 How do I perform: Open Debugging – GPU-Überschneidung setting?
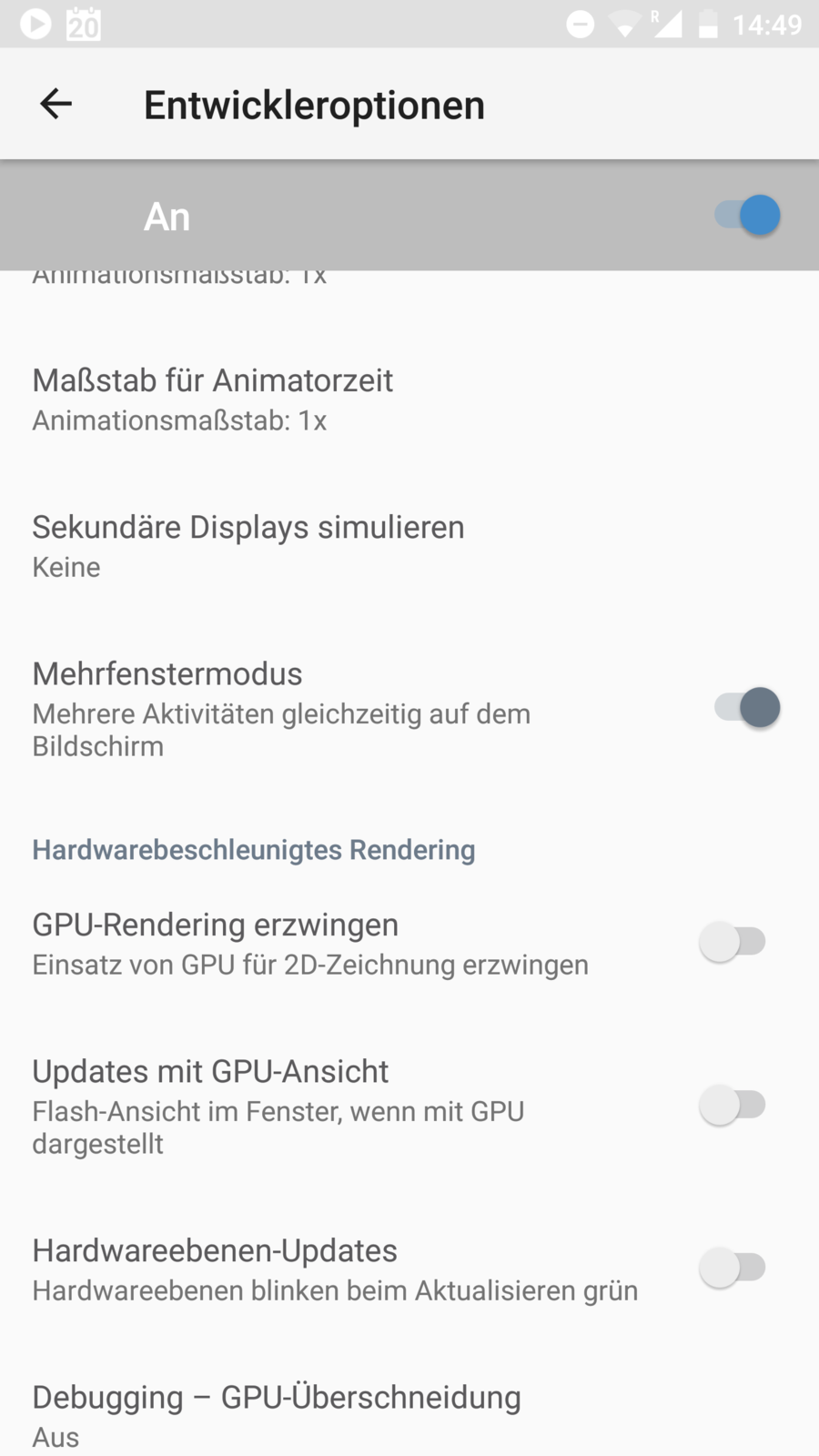pyautogui.click(x=277, y=1415)
